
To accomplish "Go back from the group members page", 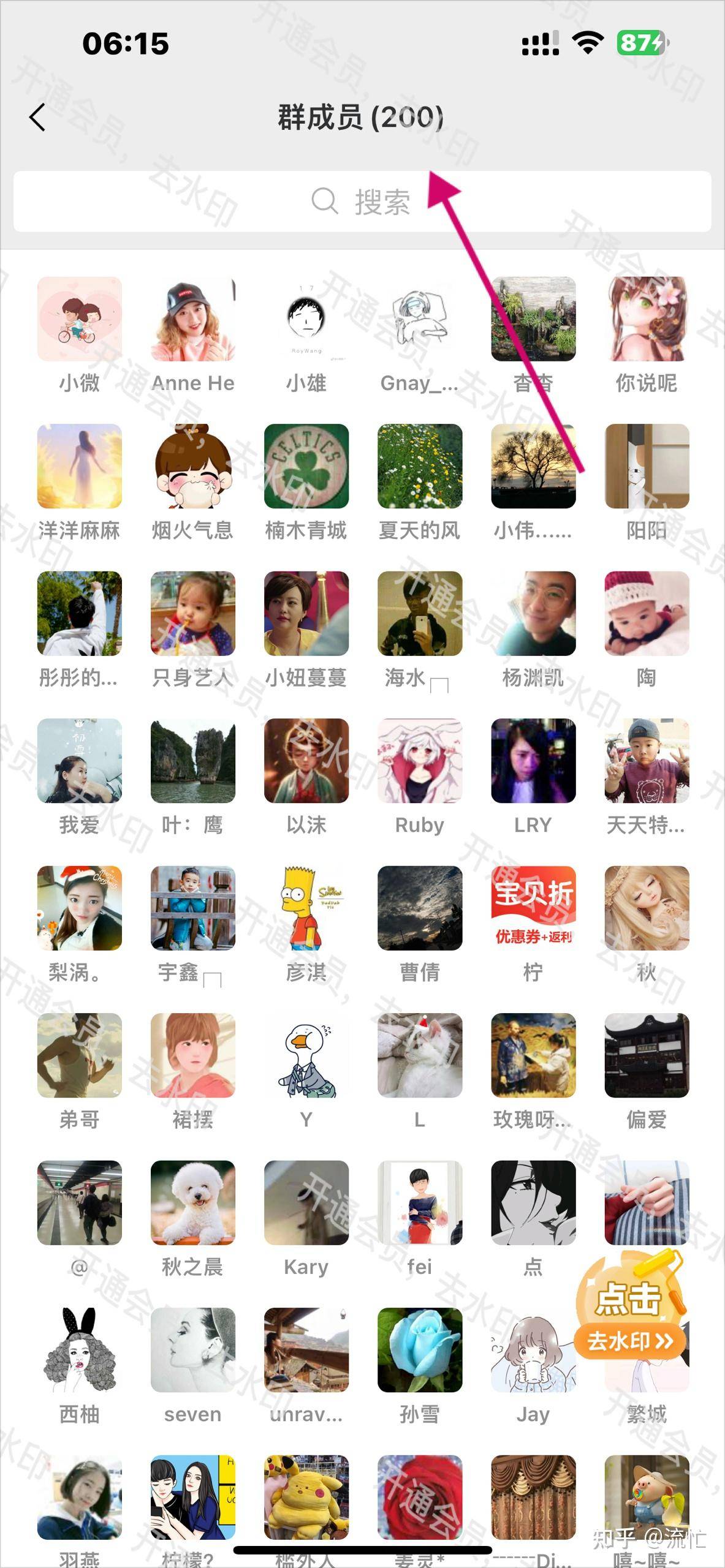I will pos(38,117).
